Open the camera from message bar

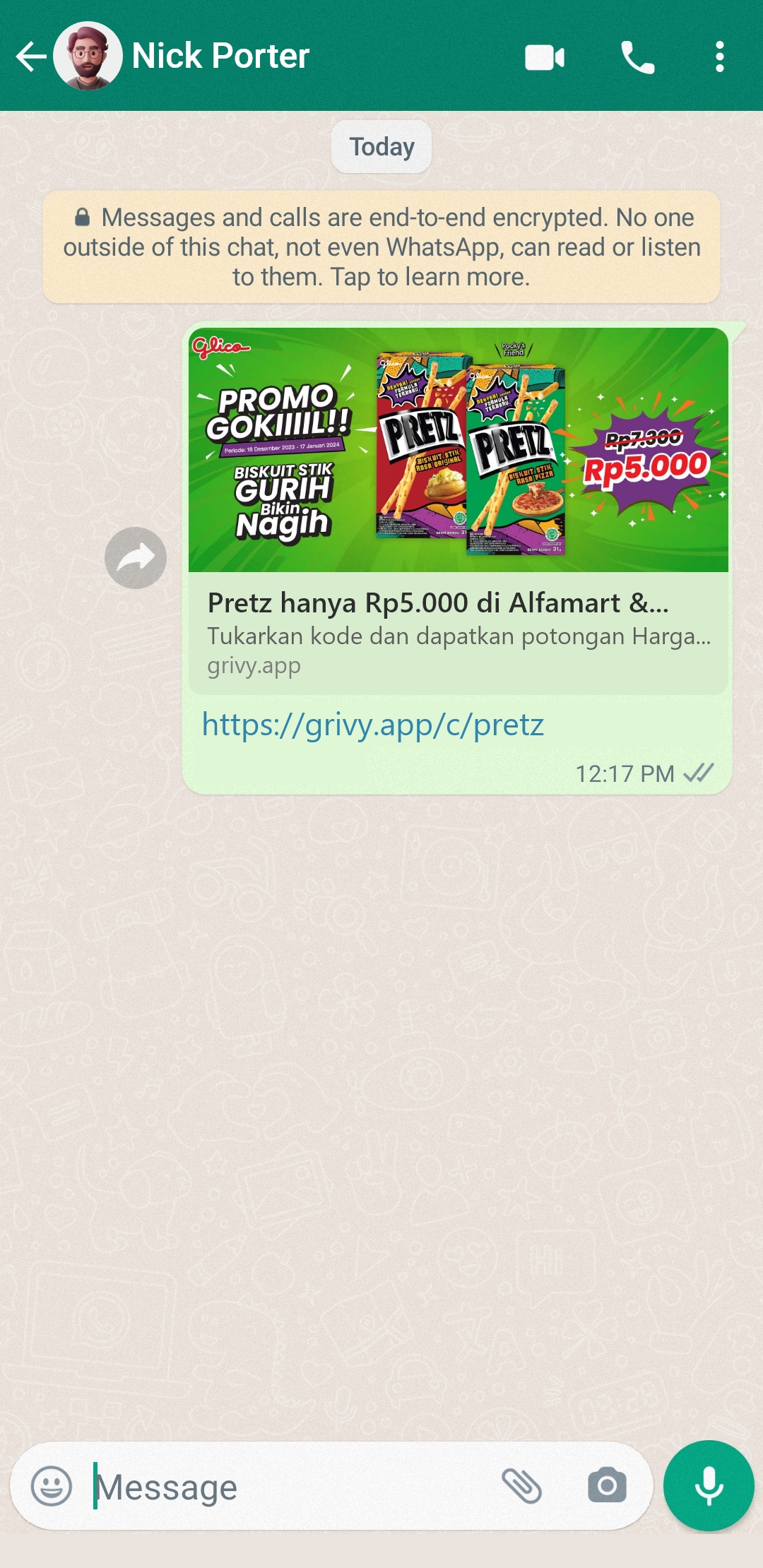click(607, 1485)
